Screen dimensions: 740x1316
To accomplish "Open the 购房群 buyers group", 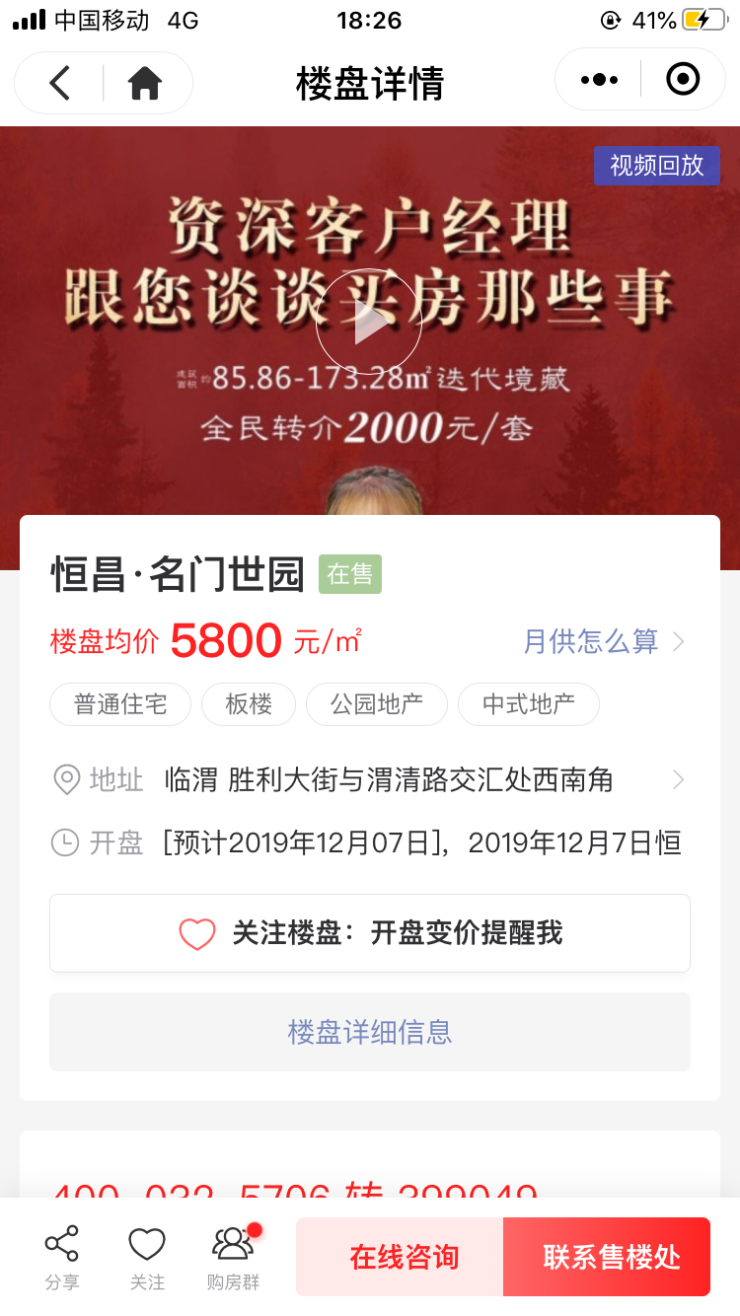I will [x=233, y=1257].
